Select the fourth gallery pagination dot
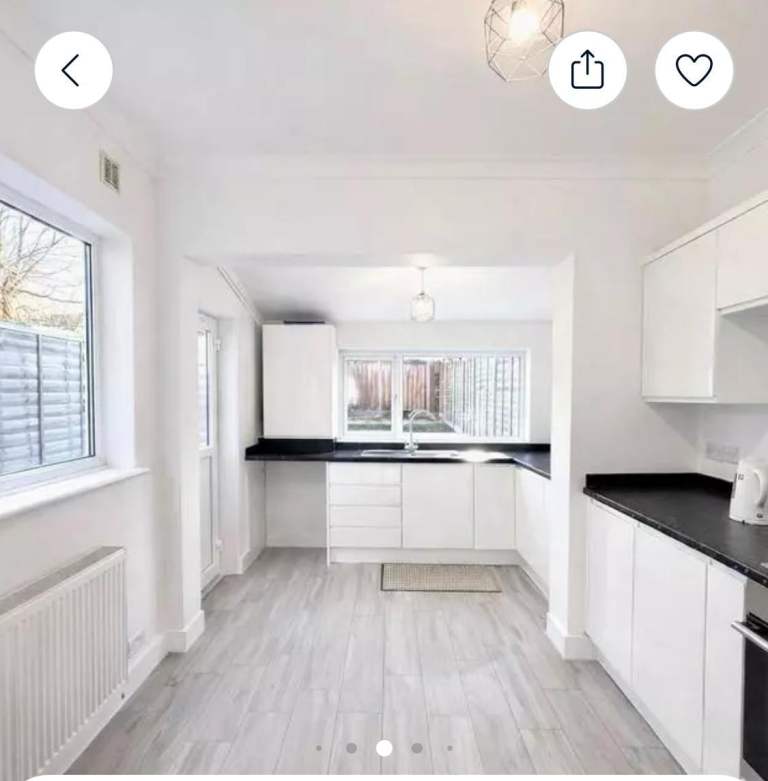 click(x=417, y=747)
